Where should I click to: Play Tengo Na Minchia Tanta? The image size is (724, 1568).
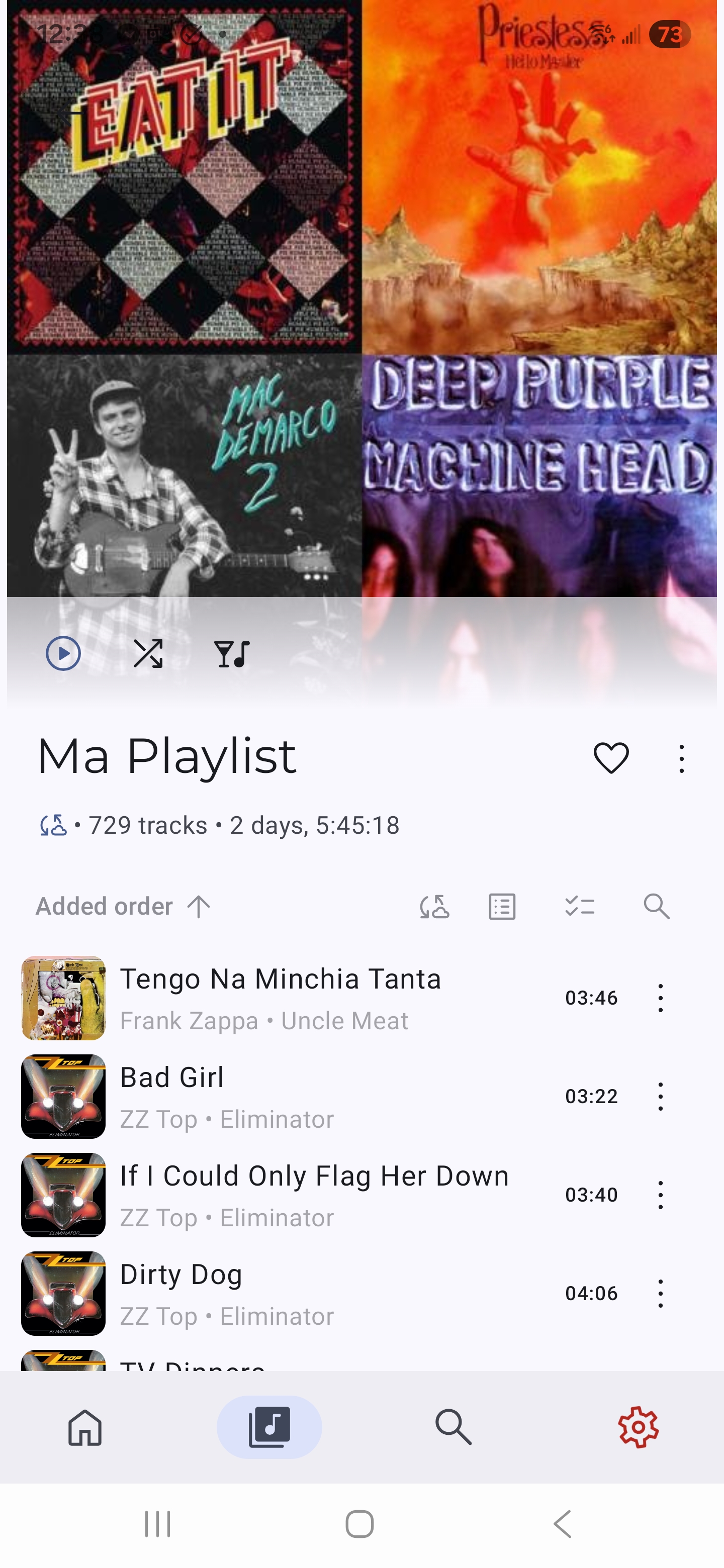[280, 998]
